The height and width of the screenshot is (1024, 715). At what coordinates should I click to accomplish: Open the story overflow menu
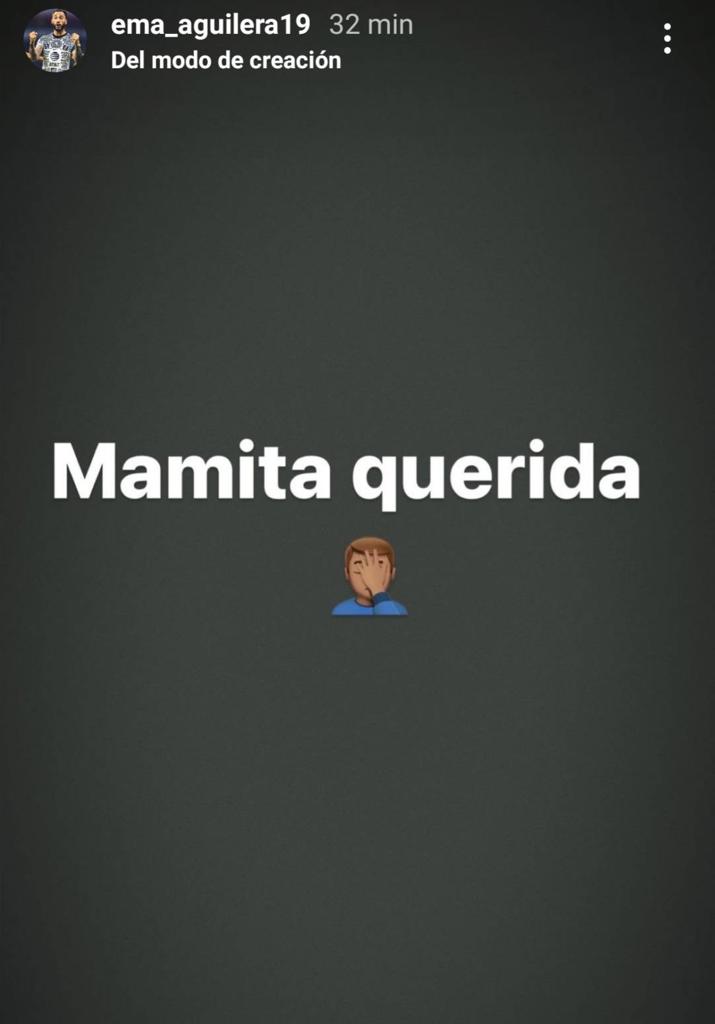click(x=667, y=39)
